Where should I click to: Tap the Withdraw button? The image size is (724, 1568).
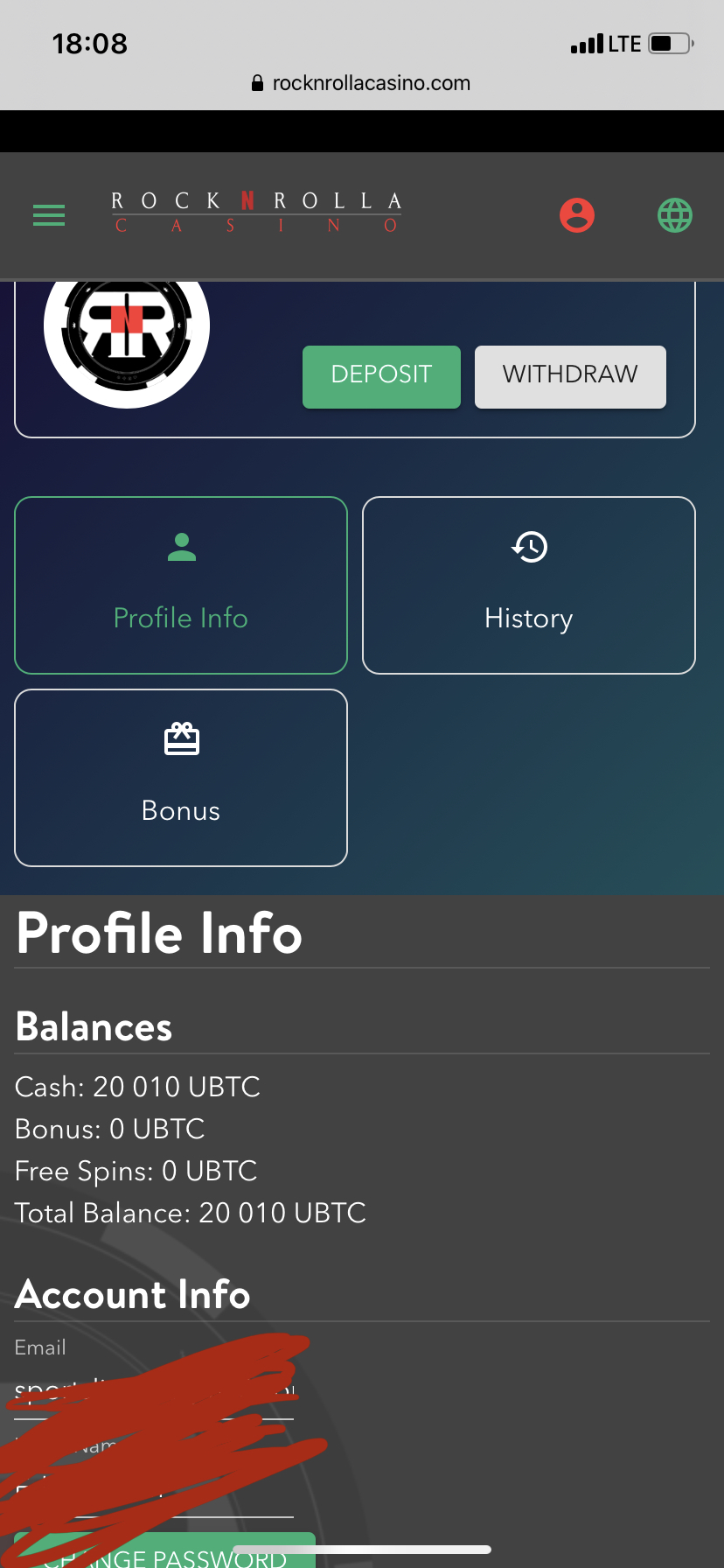coord(570,376)
